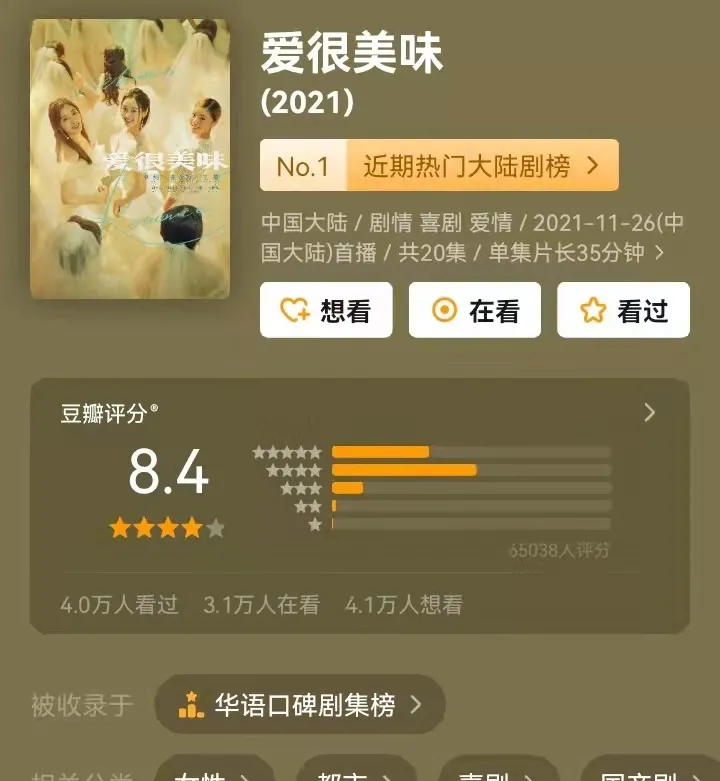Image resolution: width=720 pixels, height=781 pixels.
Task: Mark the show as 看过
Action: 623,311
